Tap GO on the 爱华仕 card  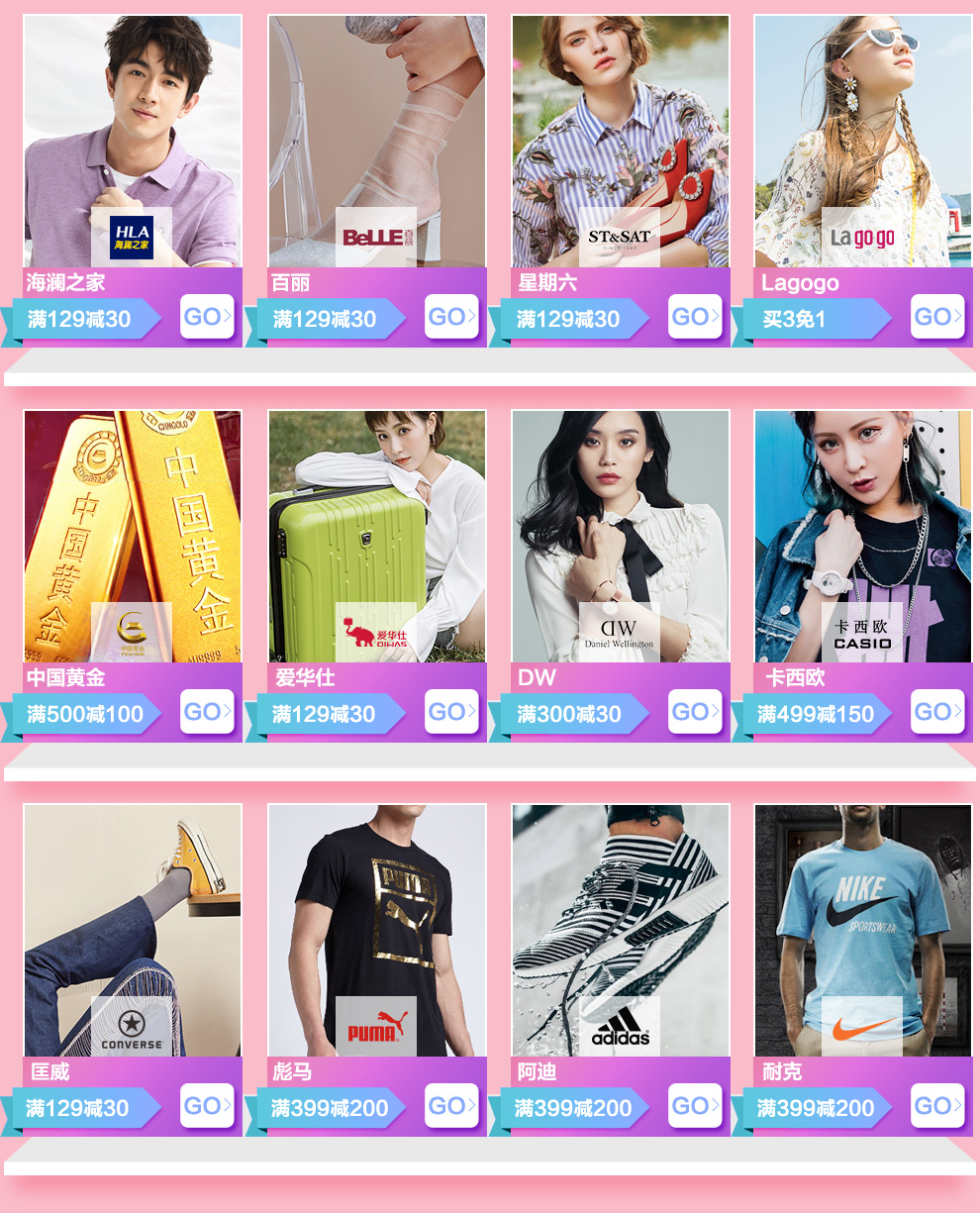click(x=451, y=711)
